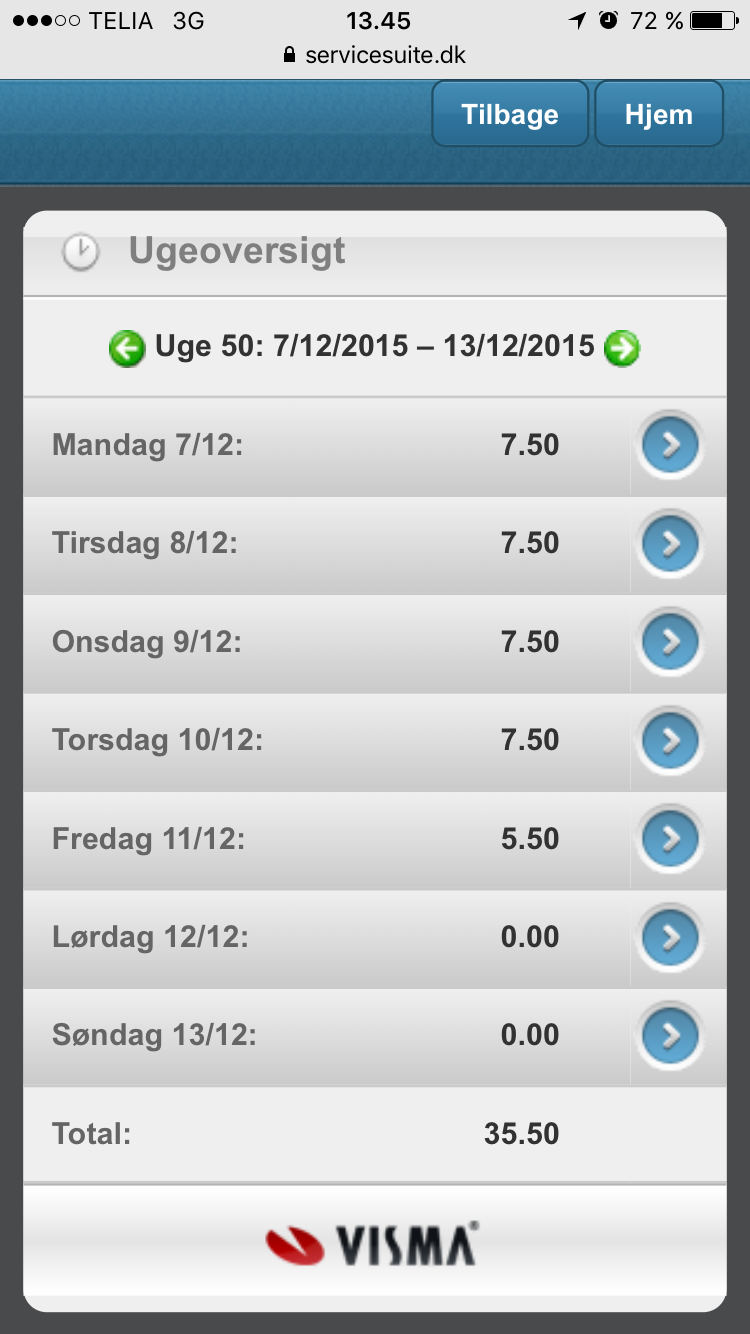Open Søndag 13/12 row
The width and height of the screenshot is (750, 1334).
pos(375,1037)
